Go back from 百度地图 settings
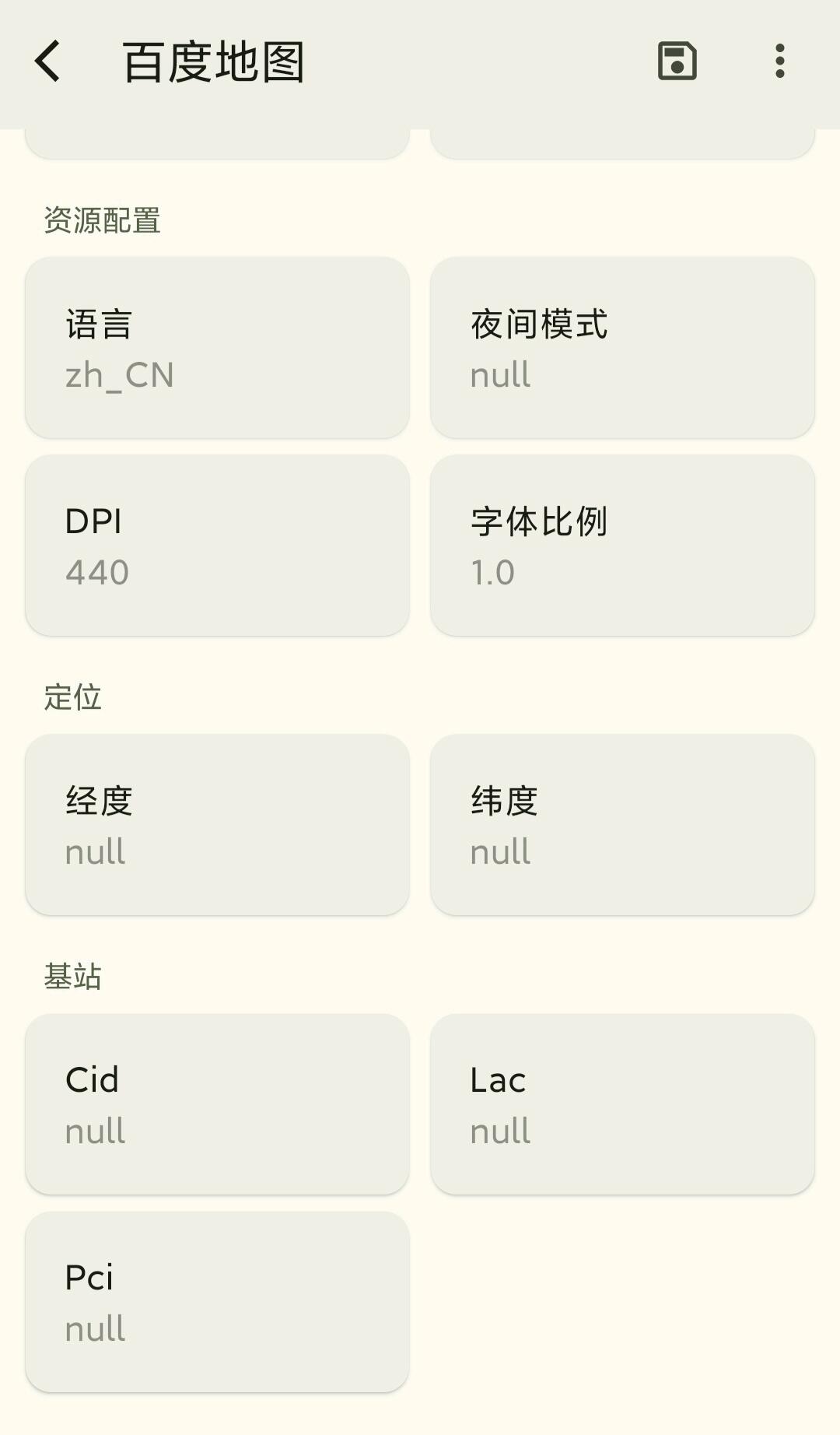Screen dimensions: 840x1435 point(48,61)
